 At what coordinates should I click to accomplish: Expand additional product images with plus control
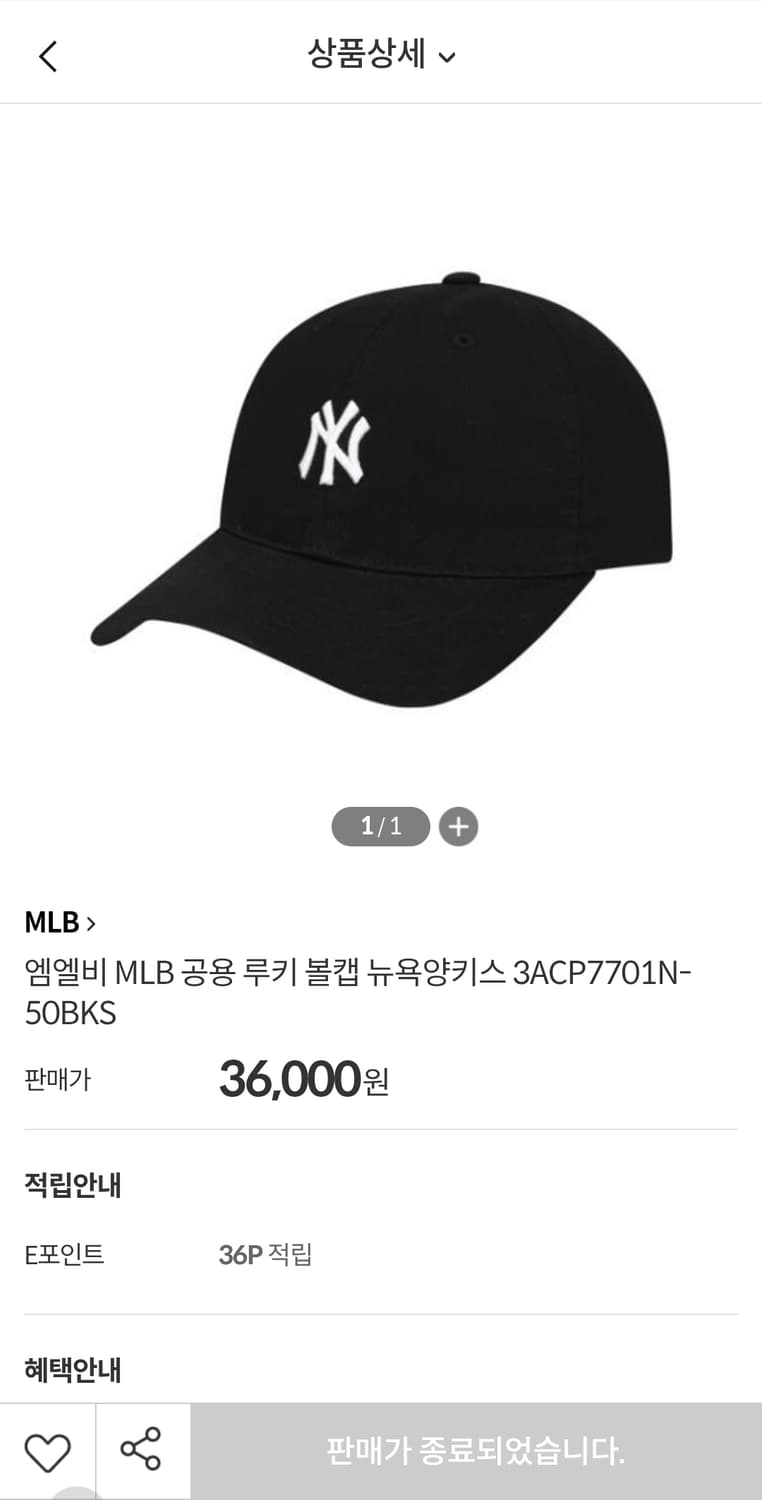[458, 827]
